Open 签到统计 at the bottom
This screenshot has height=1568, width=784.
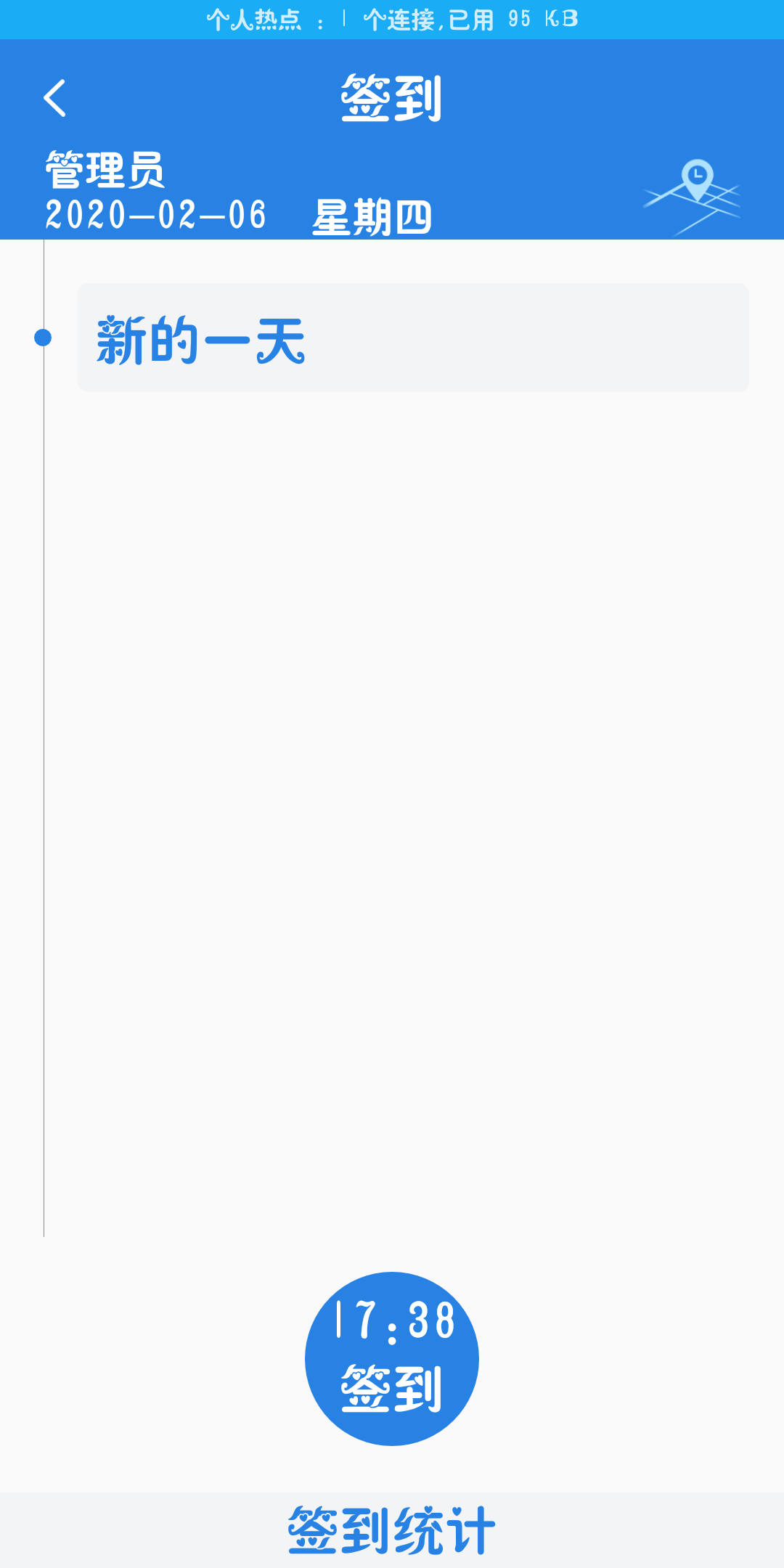tap(392, 1530)
